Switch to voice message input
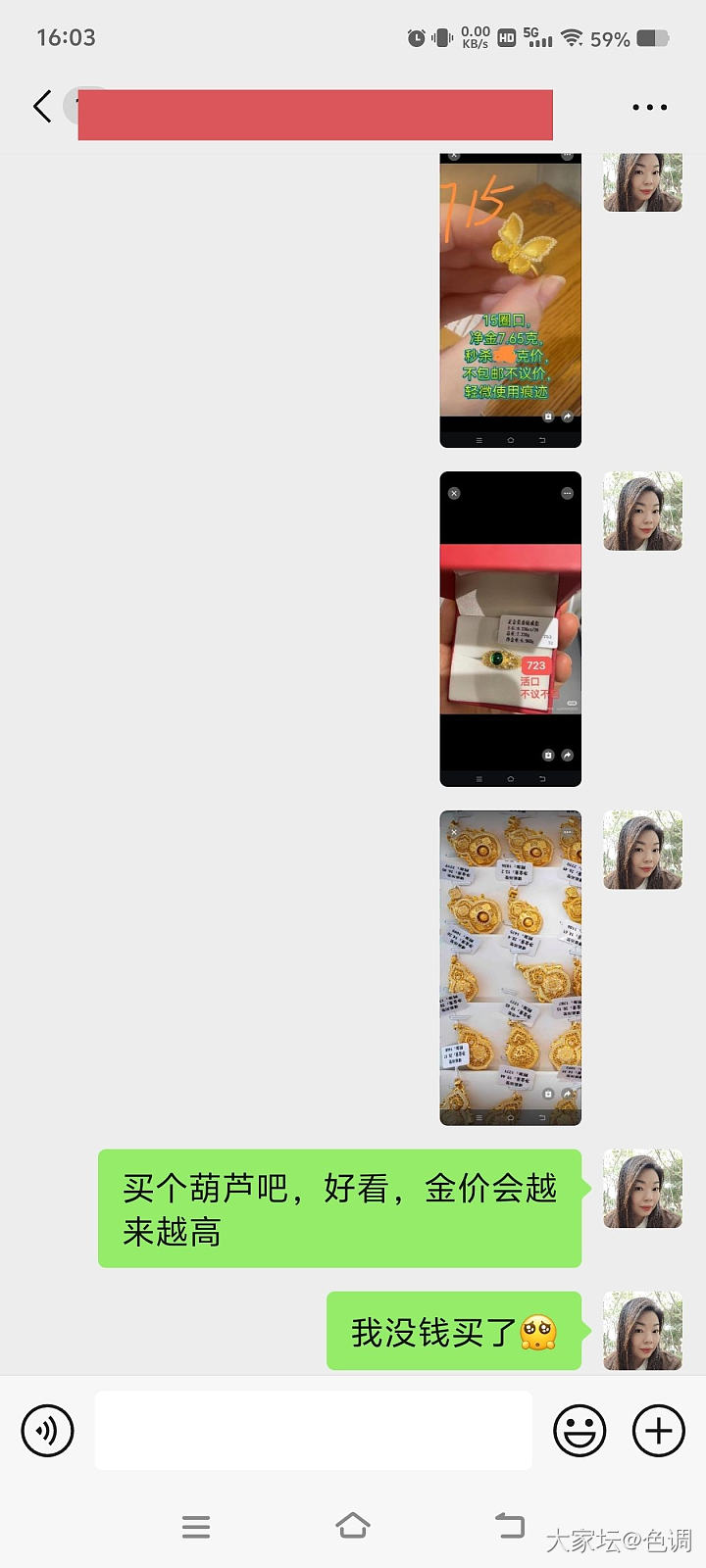This screenshot has width=706, height=1568. pos(47,1431)
